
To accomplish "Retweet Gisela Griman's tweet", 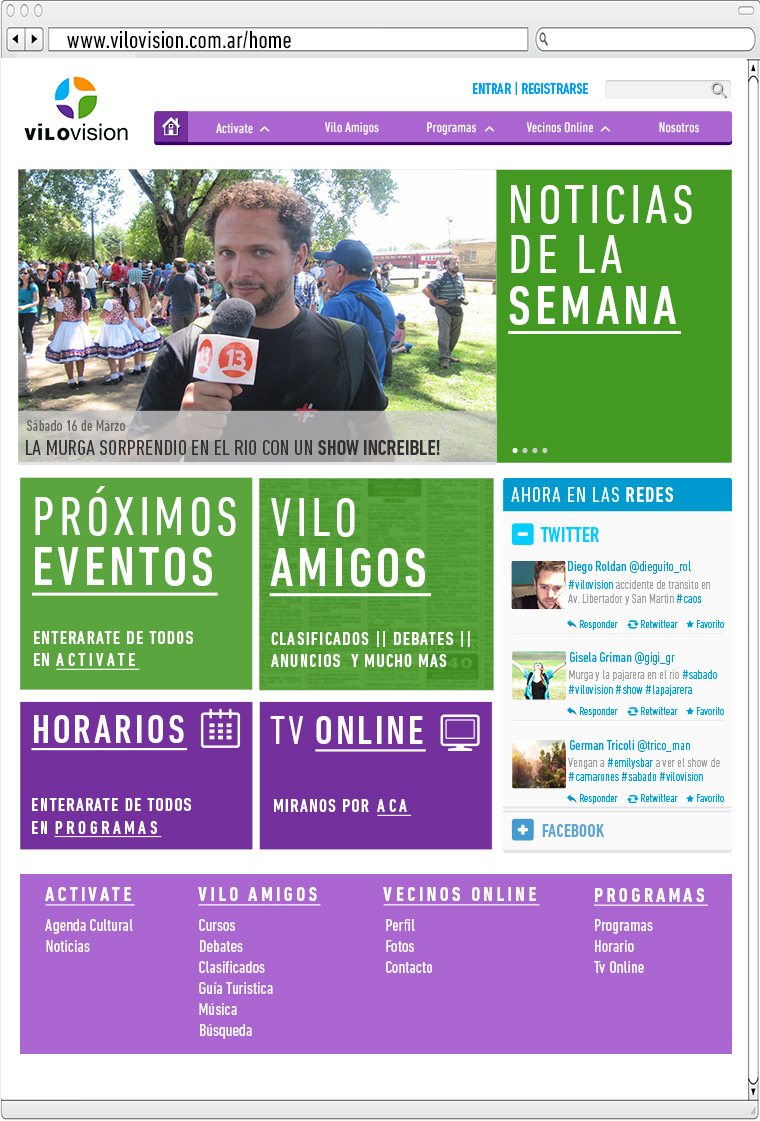I will 653,711.
